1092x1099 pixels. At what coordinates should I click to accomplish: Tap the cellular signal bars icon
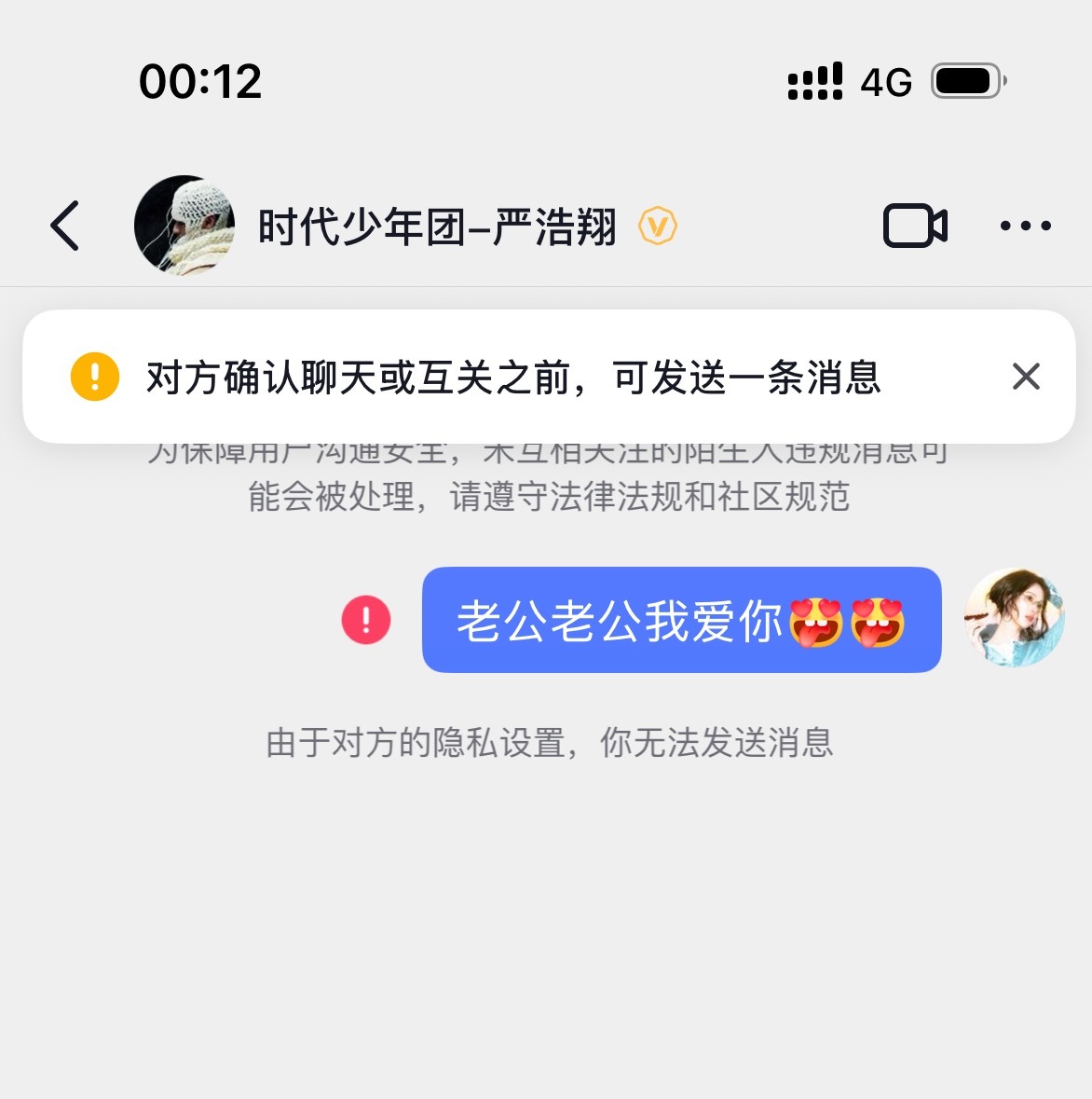click(813, 81)
